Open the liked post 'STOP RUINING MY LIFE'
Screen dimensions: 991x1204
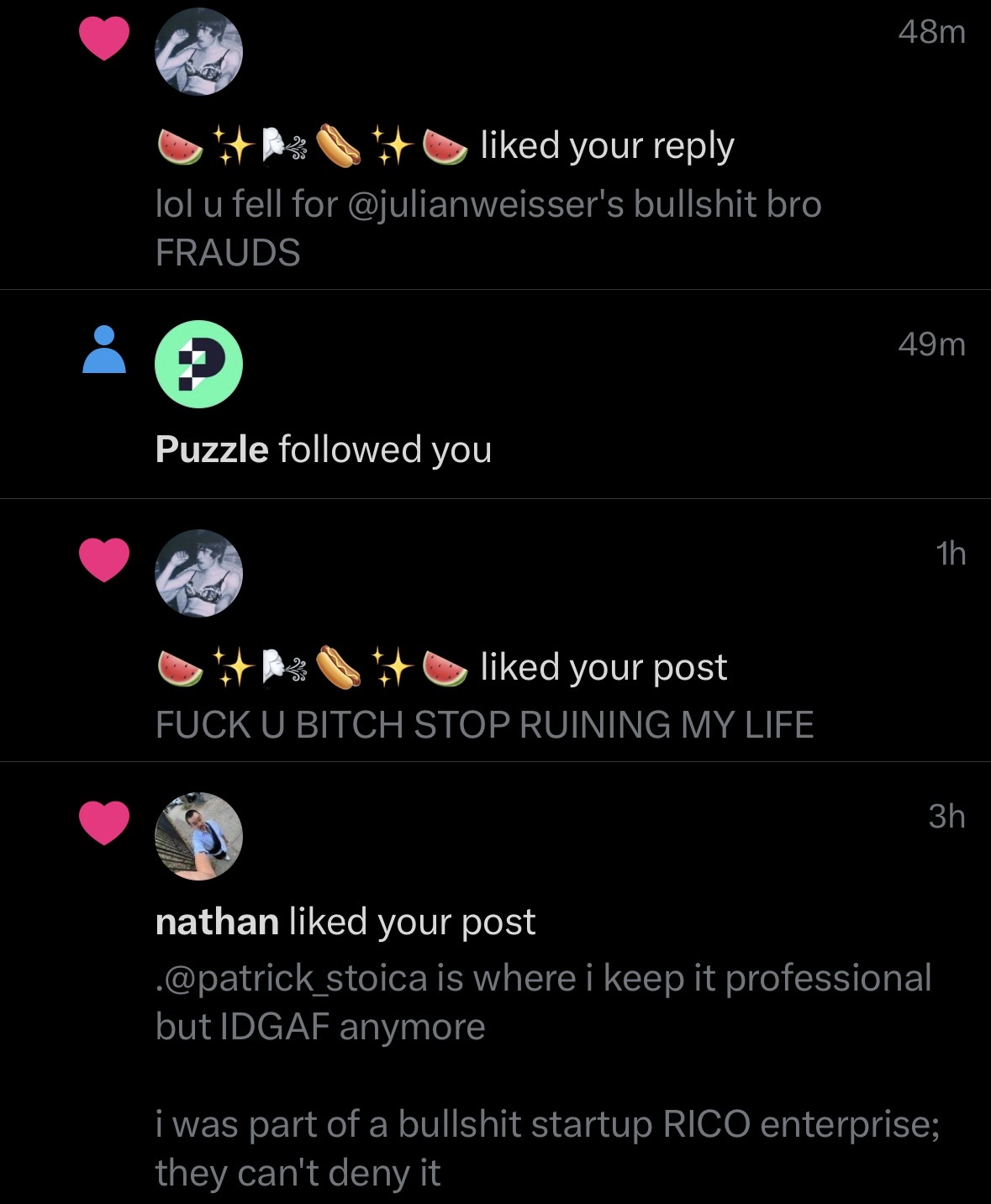484,724
